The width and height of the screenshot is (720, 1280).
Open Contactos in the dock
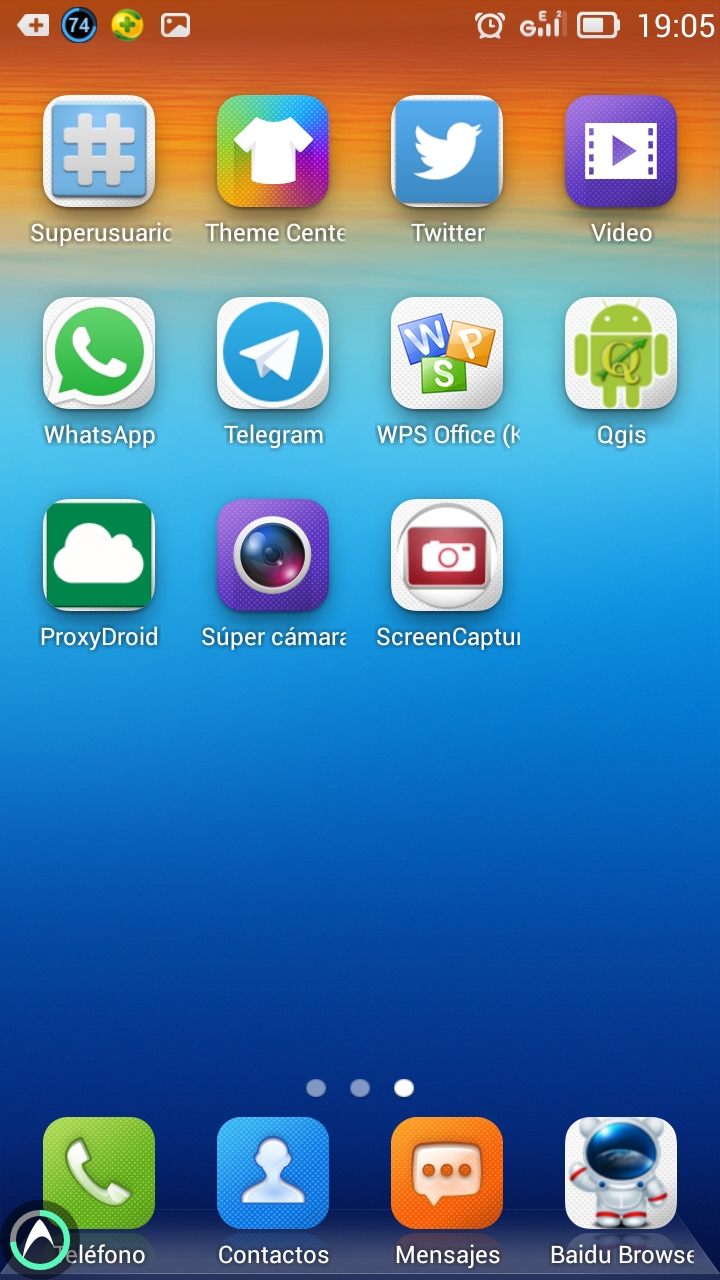pos(273,1174)
